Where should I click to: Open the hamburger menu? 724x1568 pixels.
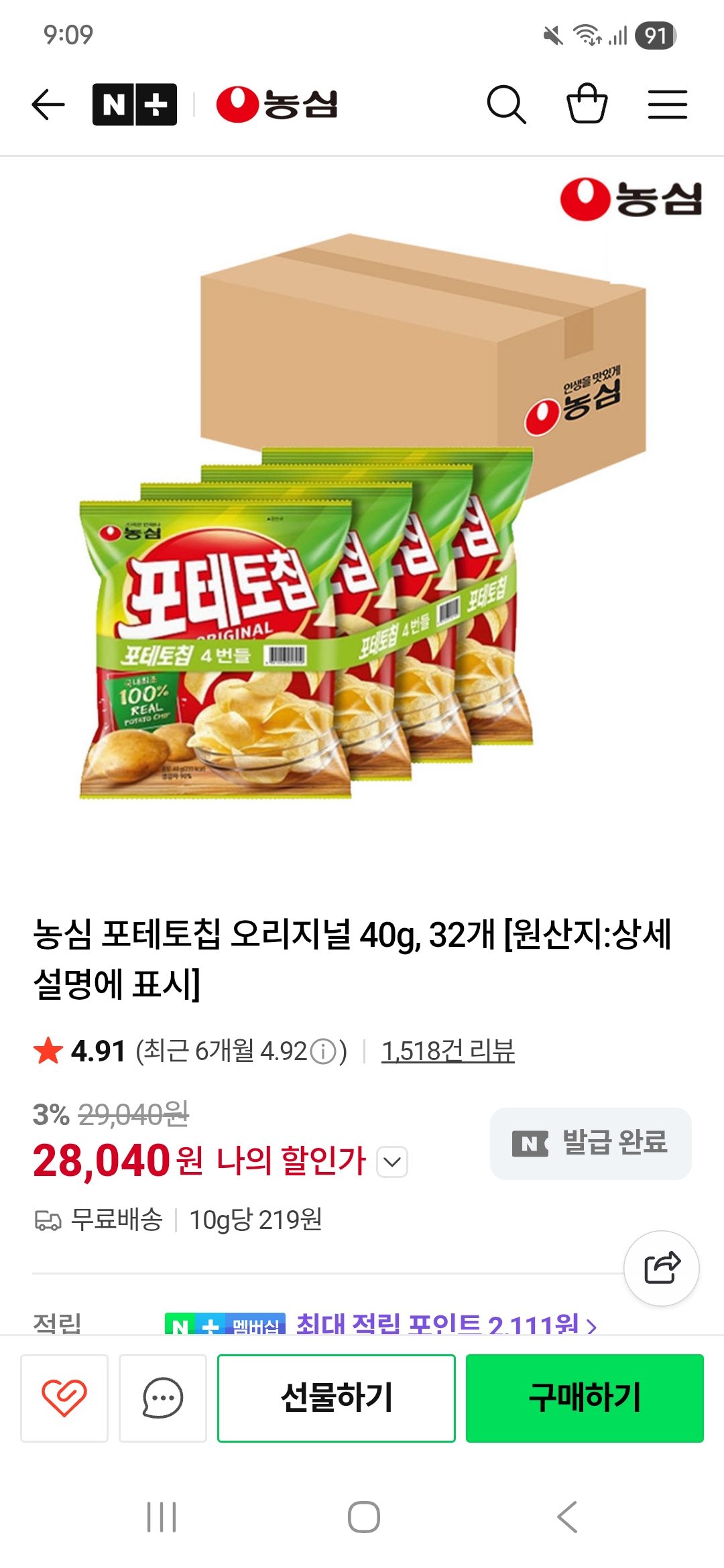[667, 105]
